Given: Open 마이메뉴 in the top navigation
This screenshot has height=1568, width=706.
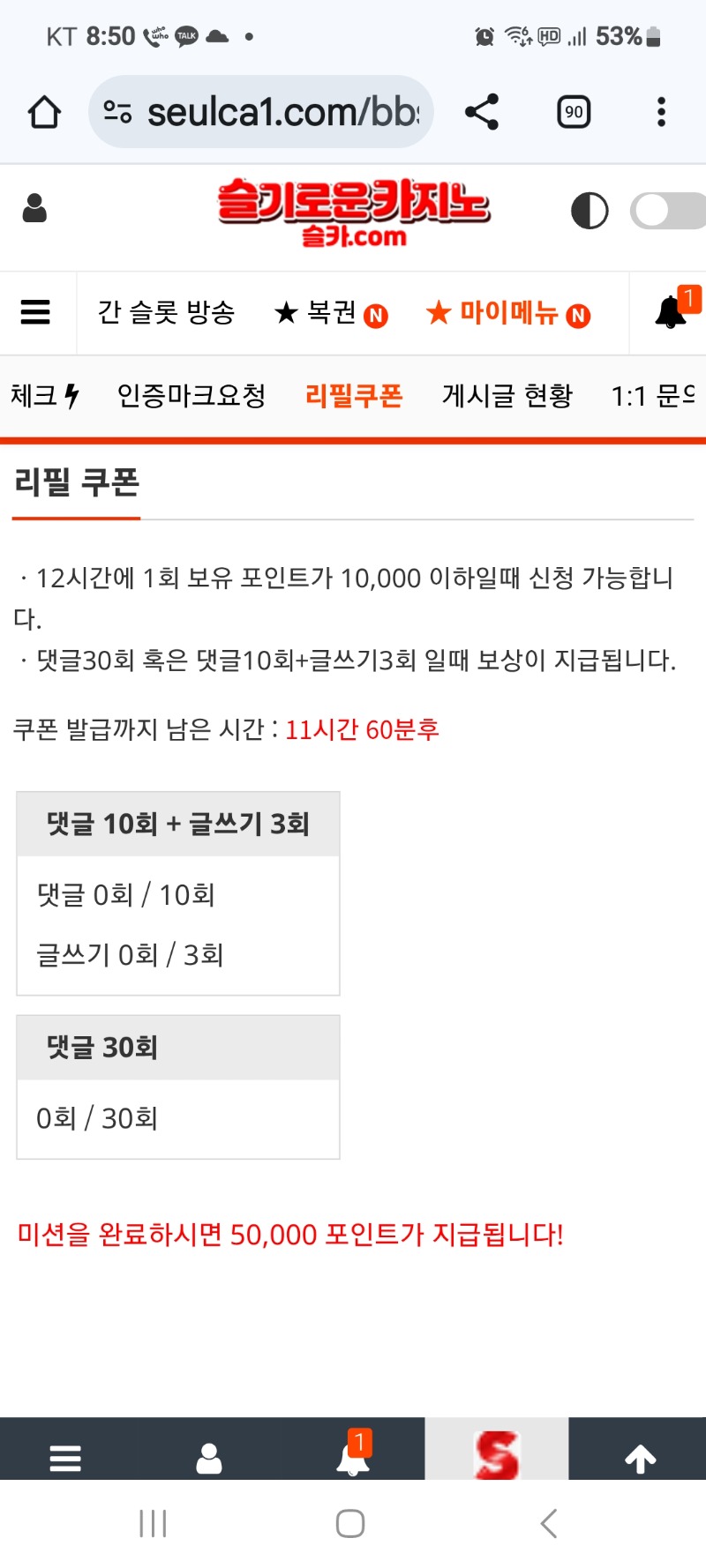Looking at the screenshot, I should [507, 313].
